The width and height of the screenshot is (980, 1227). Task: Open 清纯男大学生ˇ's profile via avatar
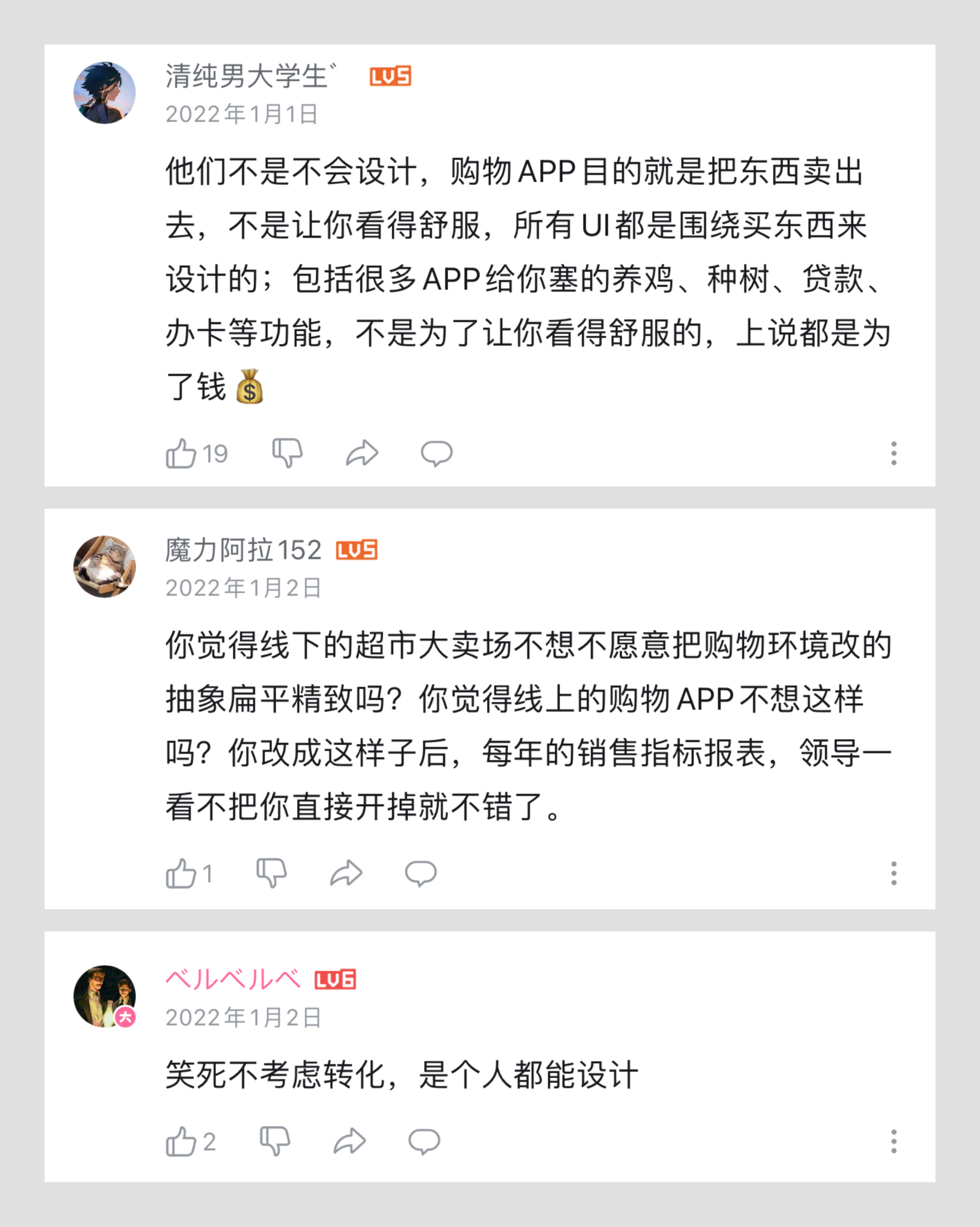pos(105,91)
